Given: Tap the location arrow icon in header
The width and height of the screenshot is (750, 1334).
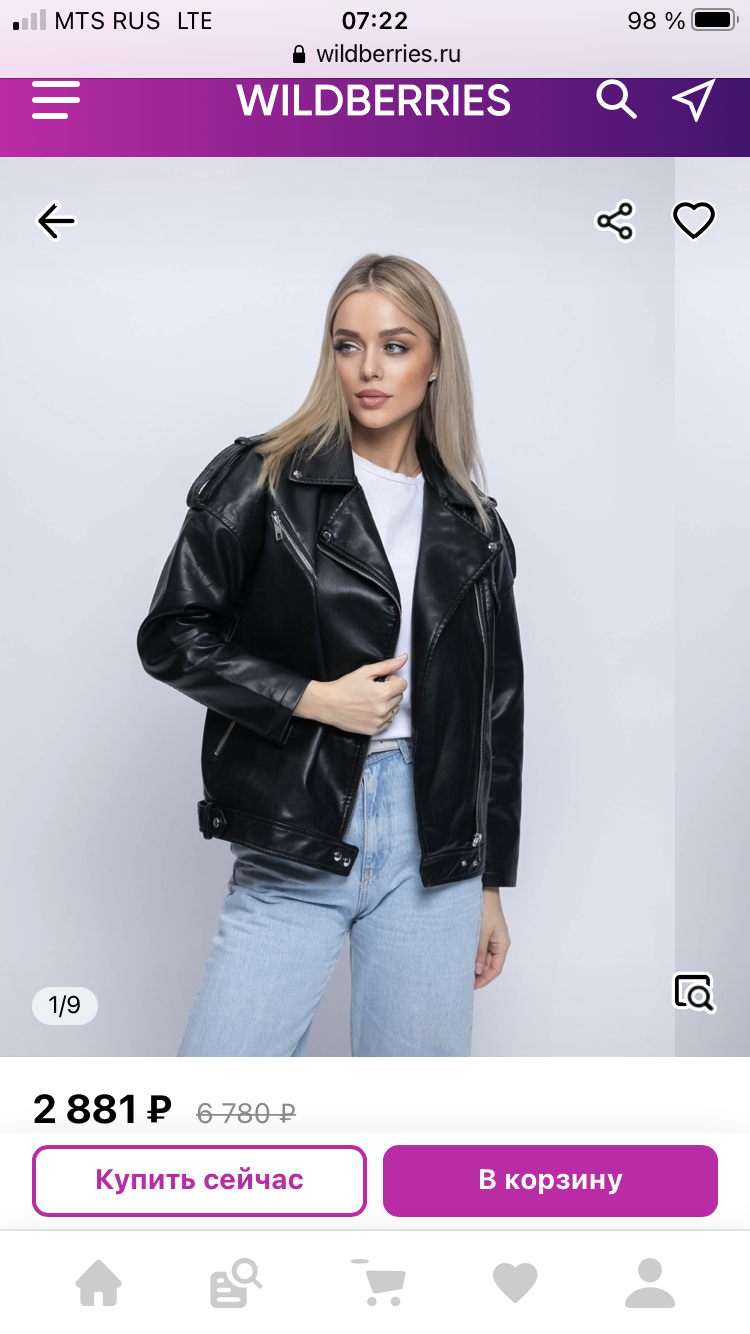Looking at the screenshot, I should click(693, 101).
